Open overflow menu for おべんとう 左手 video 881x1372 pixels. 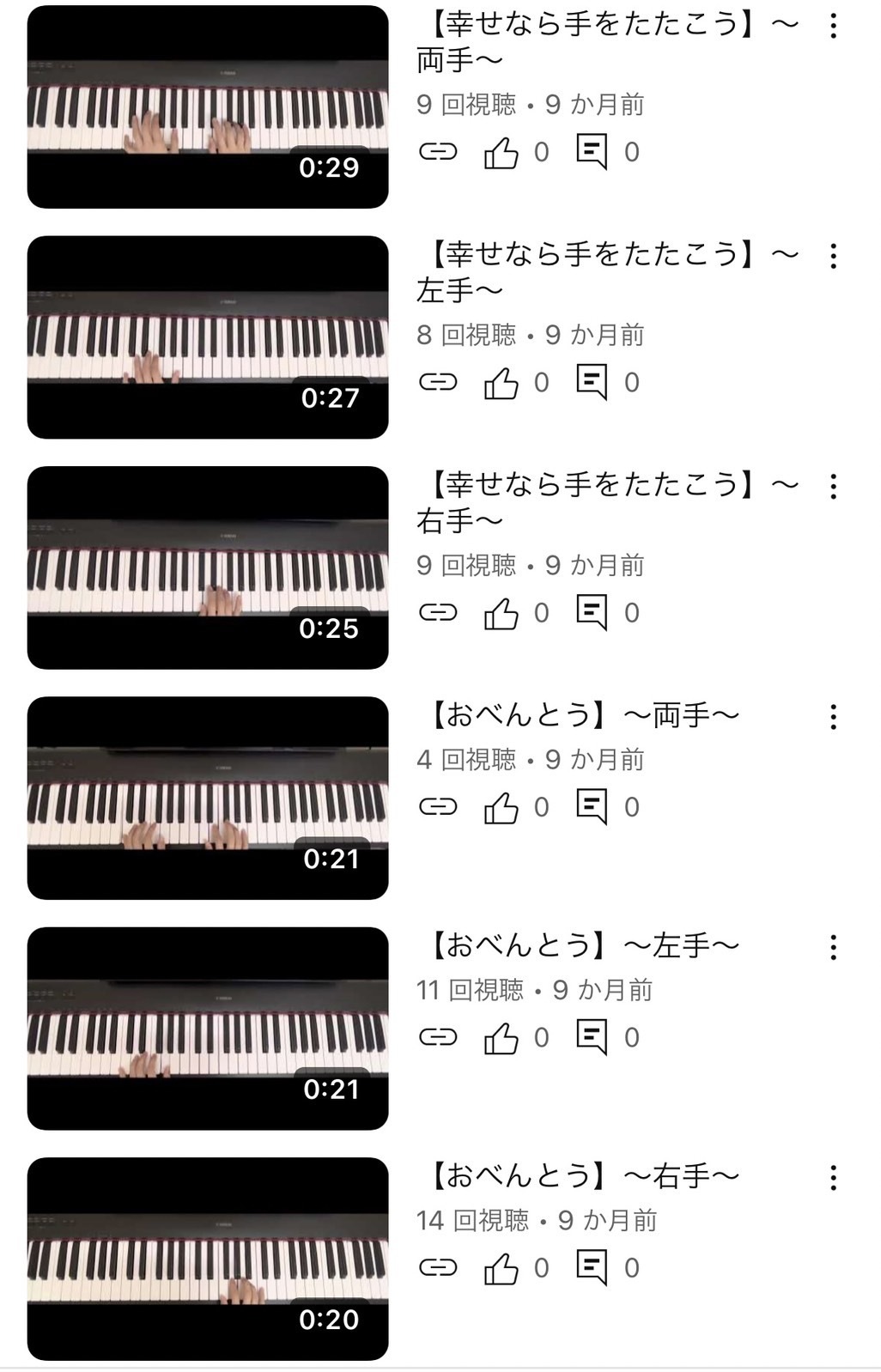click(833, 948)
